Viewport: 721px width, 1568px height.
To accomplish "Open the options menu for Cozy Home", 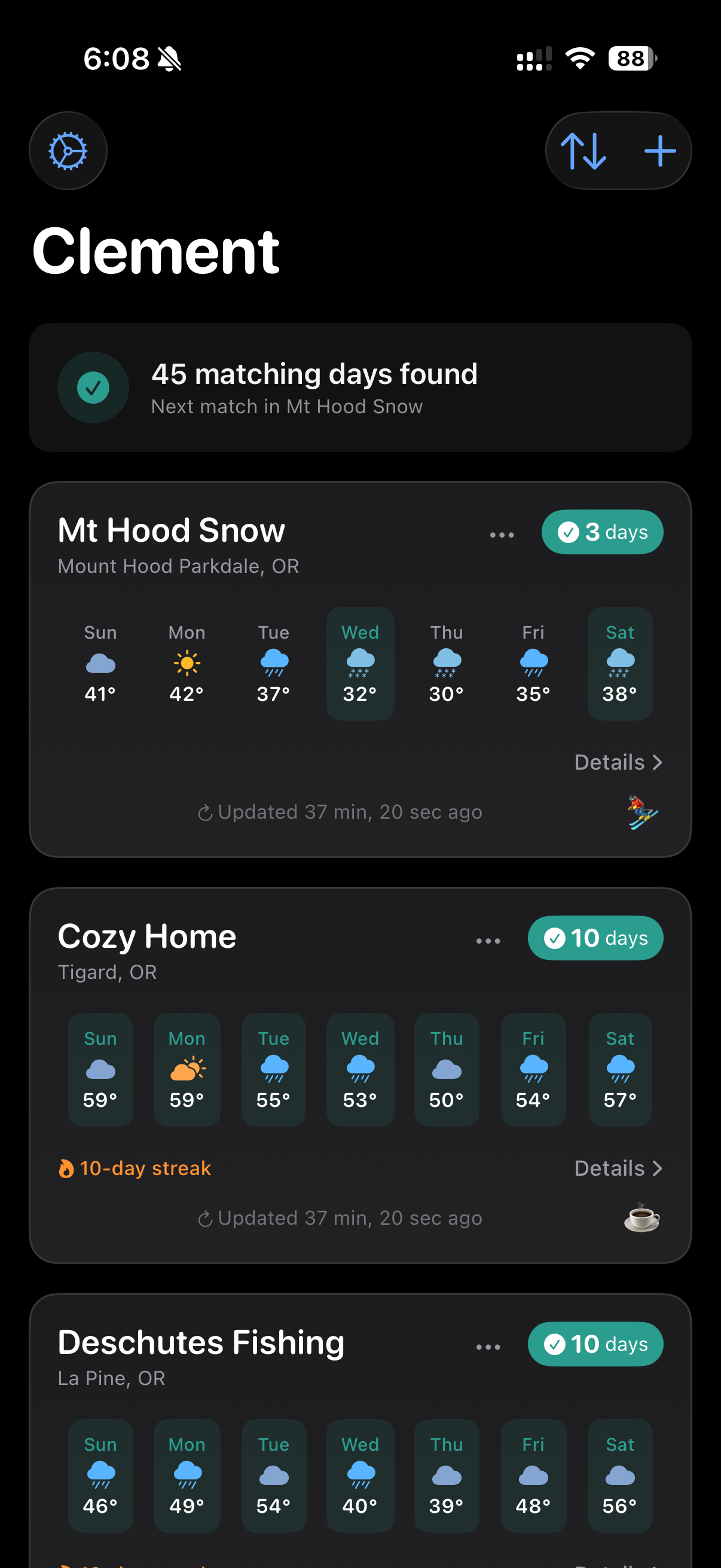I will tap(488, 941).
